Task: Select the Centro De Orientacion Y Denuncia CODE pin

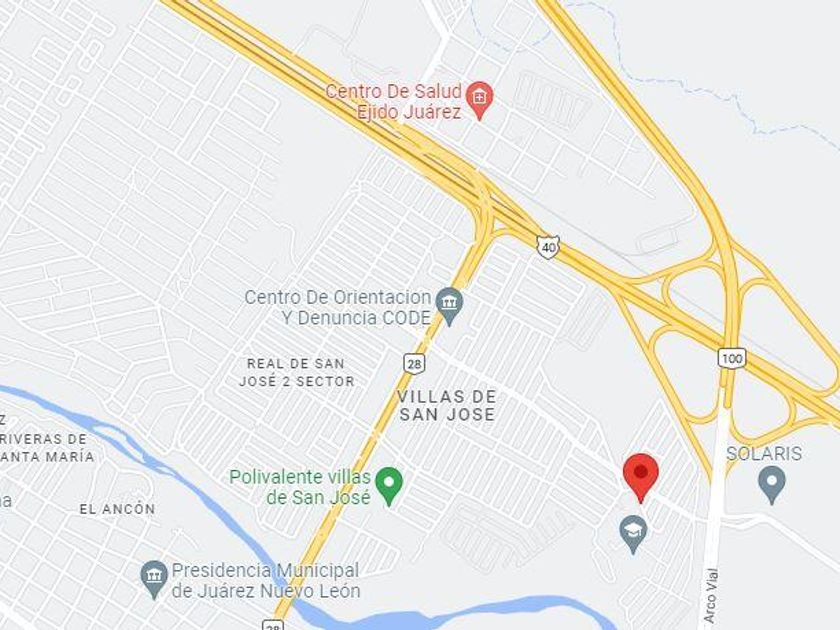Action: coord(449,307)
